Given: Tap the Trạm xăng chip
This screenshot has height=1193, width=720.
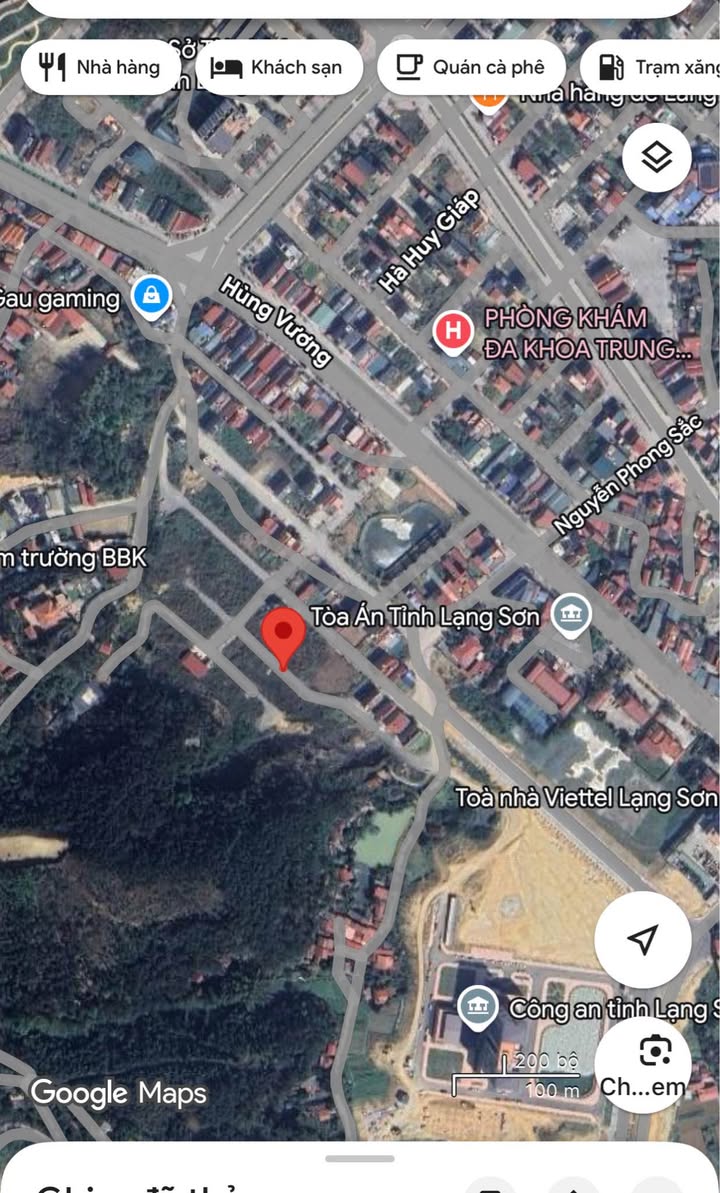Looking at the screenshot, I should click(x=651, y=67).
